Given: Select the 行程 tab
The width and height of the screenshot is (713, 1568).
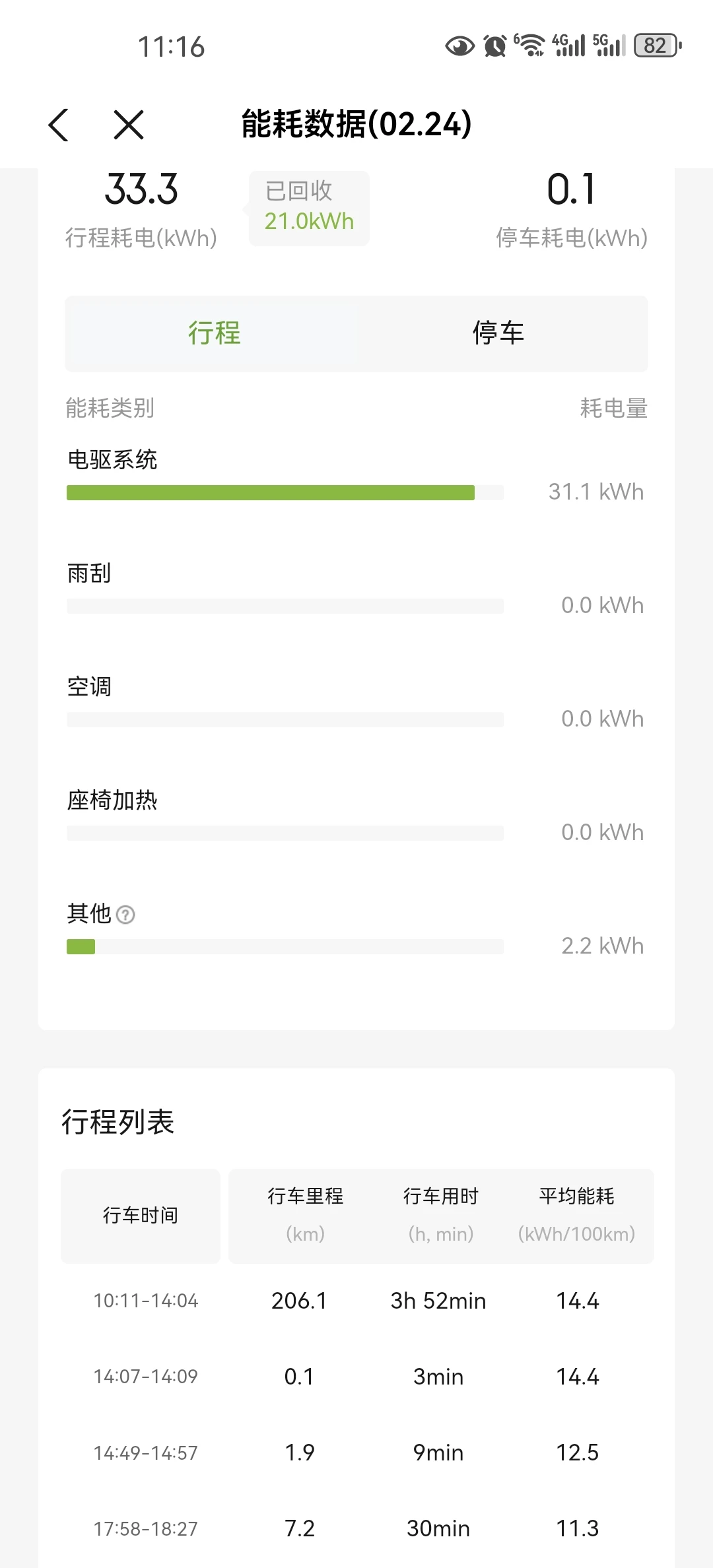Looking at the screenshot, I should [215, 333].
